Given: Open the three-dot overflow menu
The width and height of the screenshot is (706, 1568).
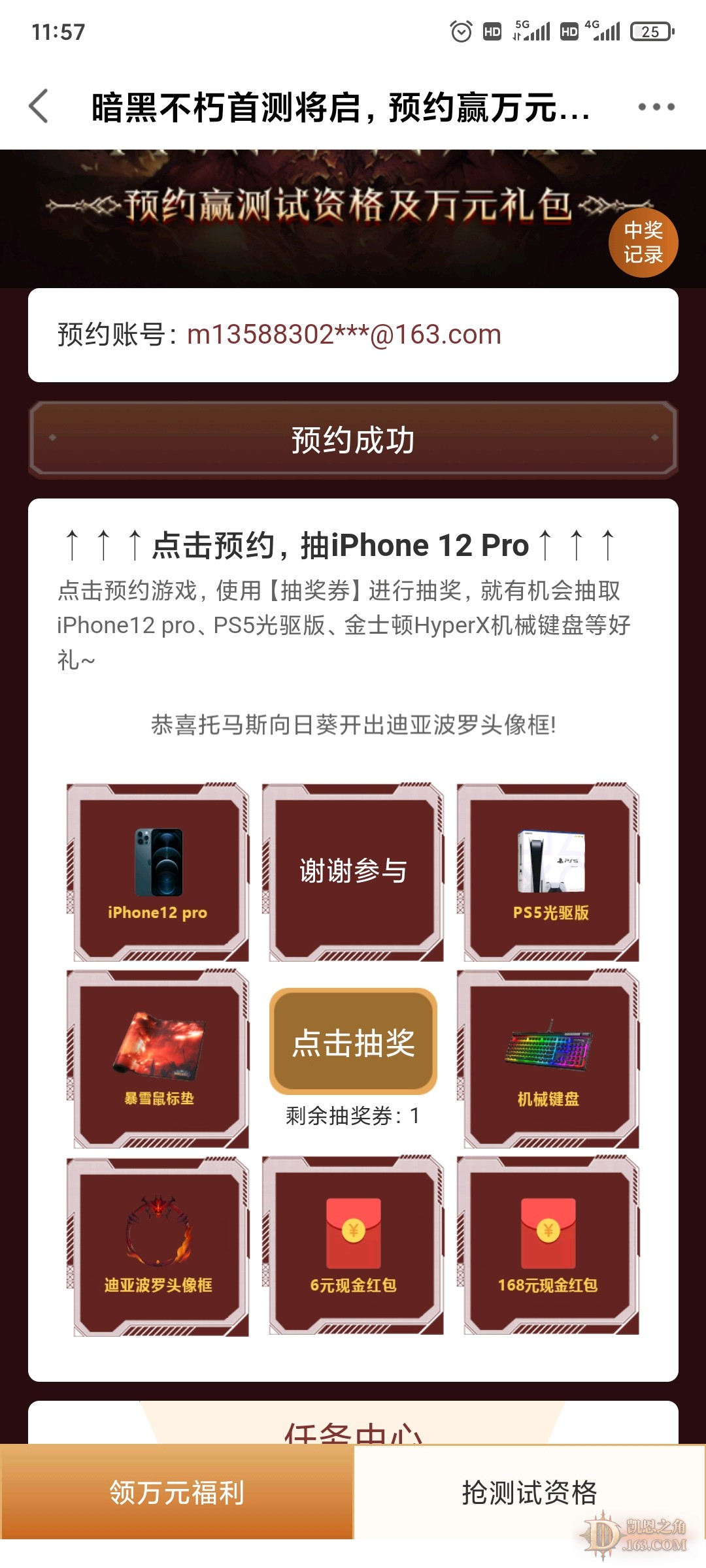Looking at the screenshot, I should point(656,106).
